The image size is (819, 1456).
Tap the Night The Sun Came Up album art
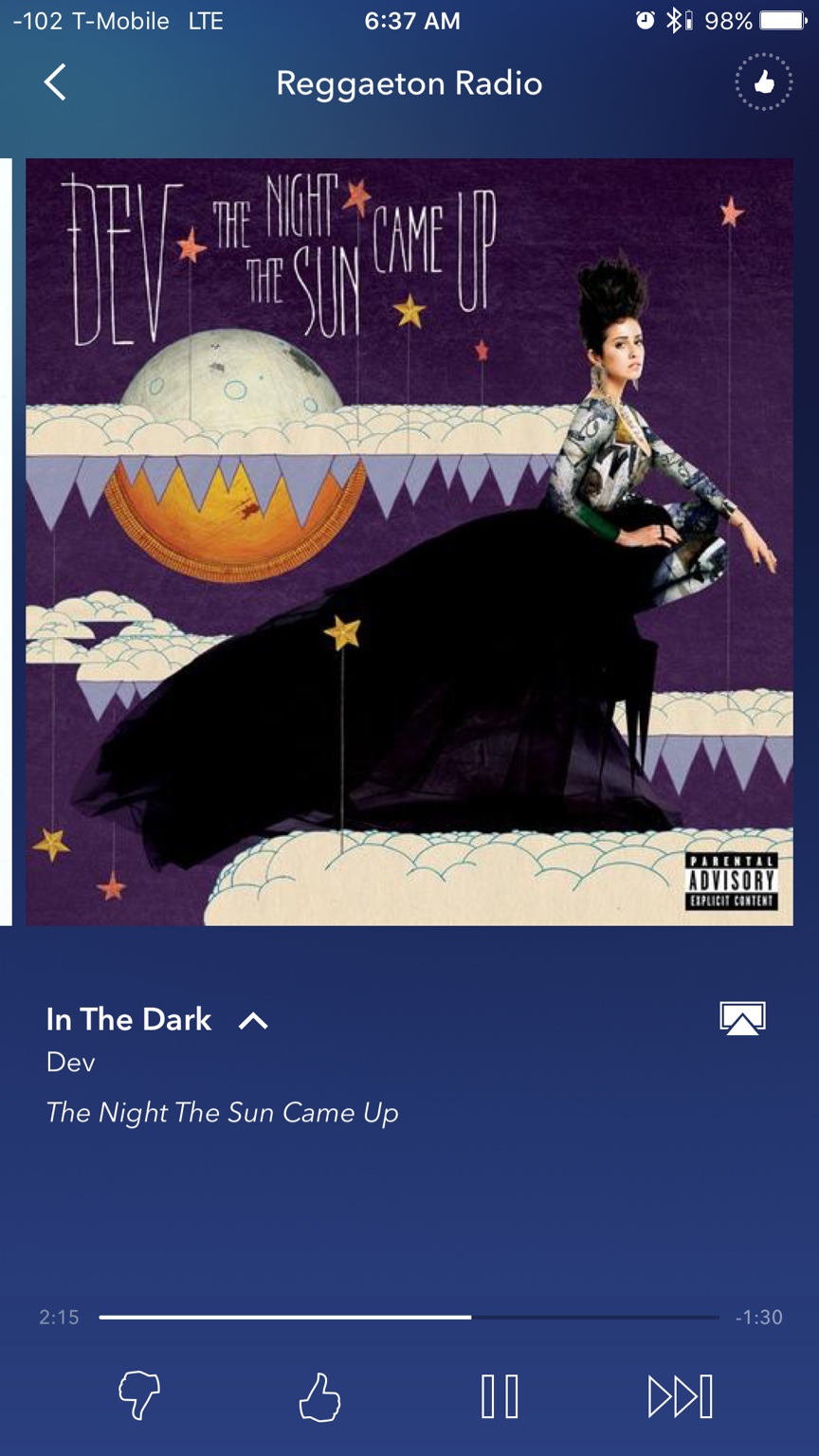(409, 541)
